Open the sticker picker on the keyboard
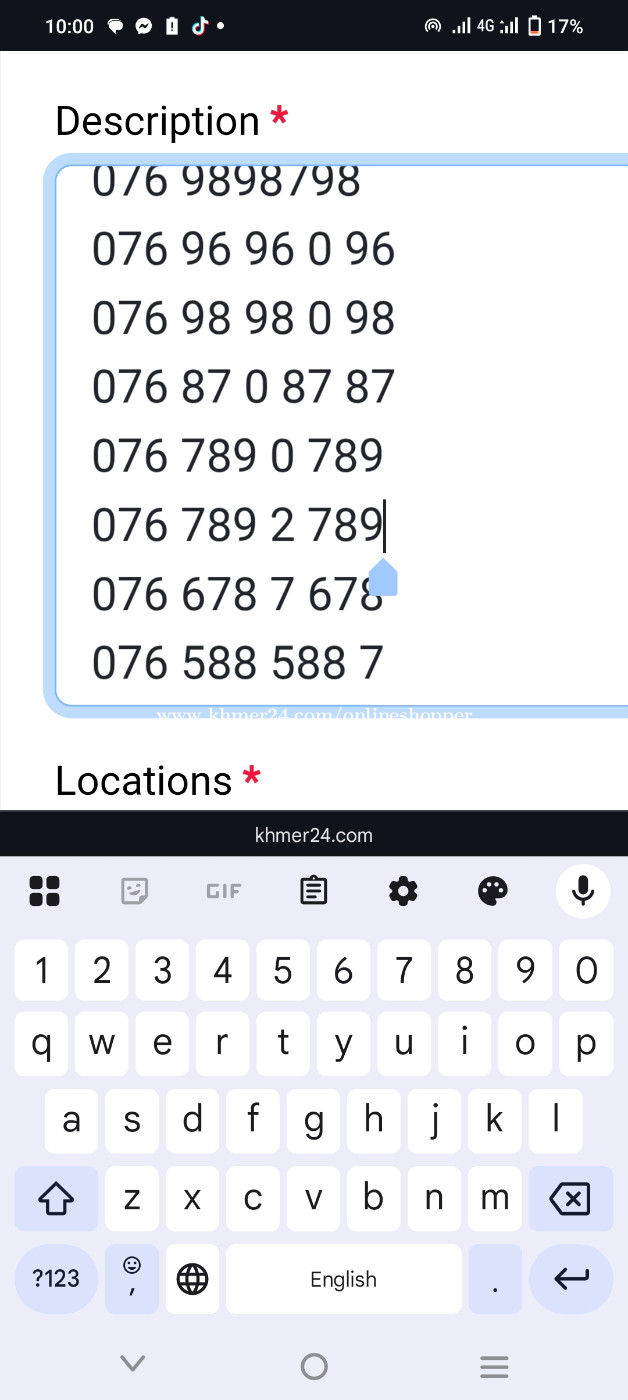 (135, 890)
